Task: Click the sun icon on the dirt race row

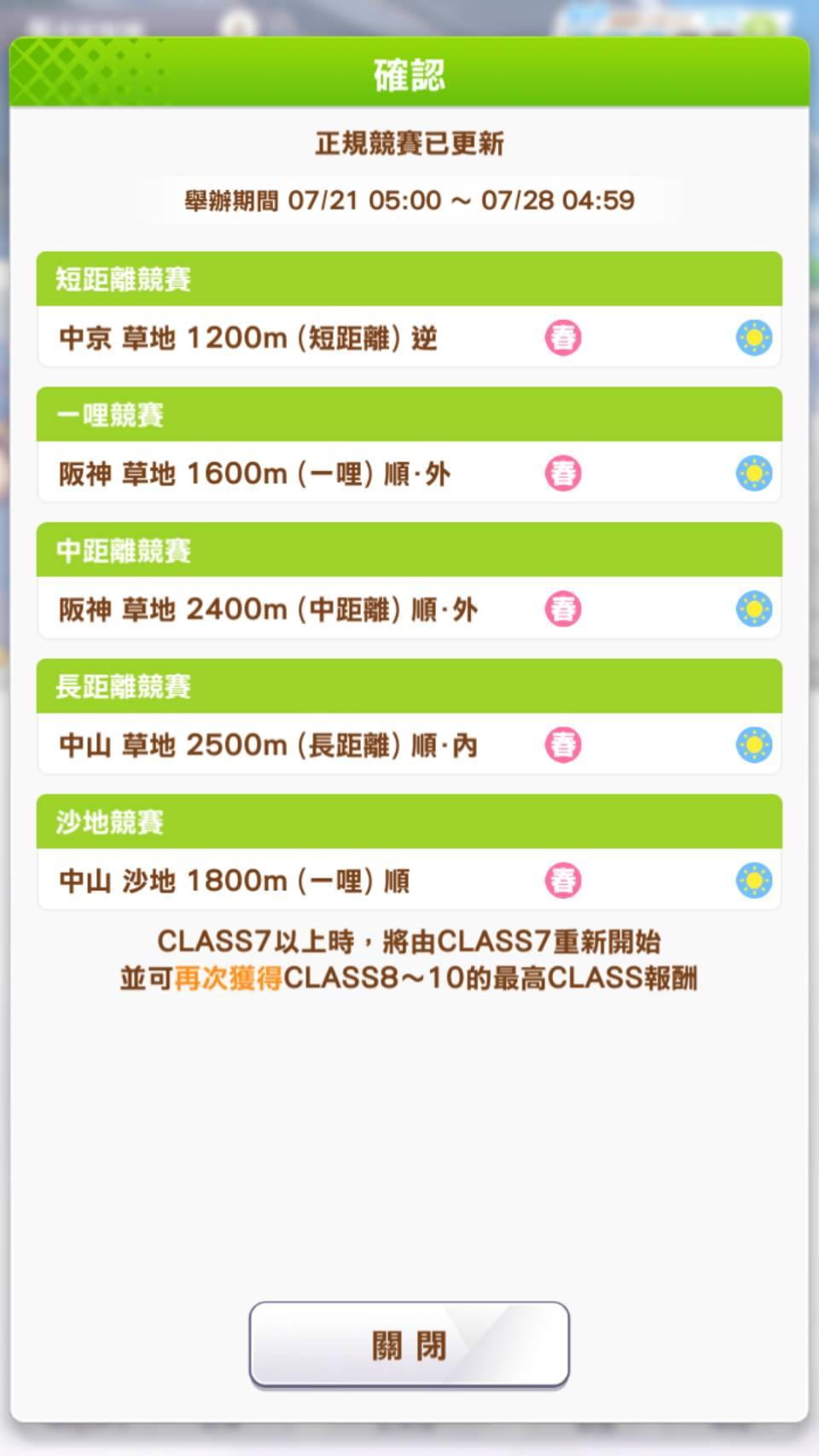Action: tap(754, 880)
